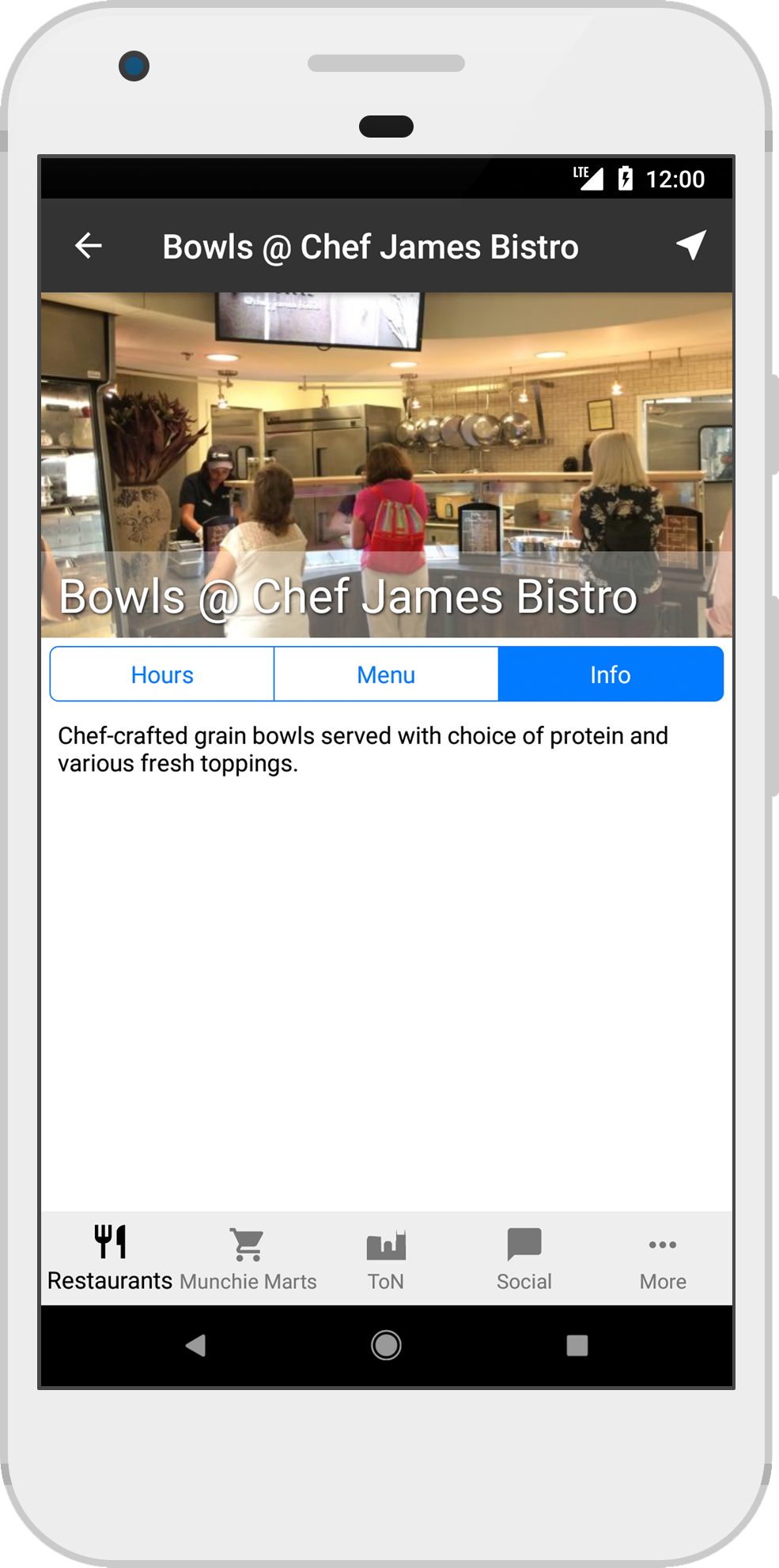Go to the Social tab
779x1568 pixels.
click(x=524, y=1258)
